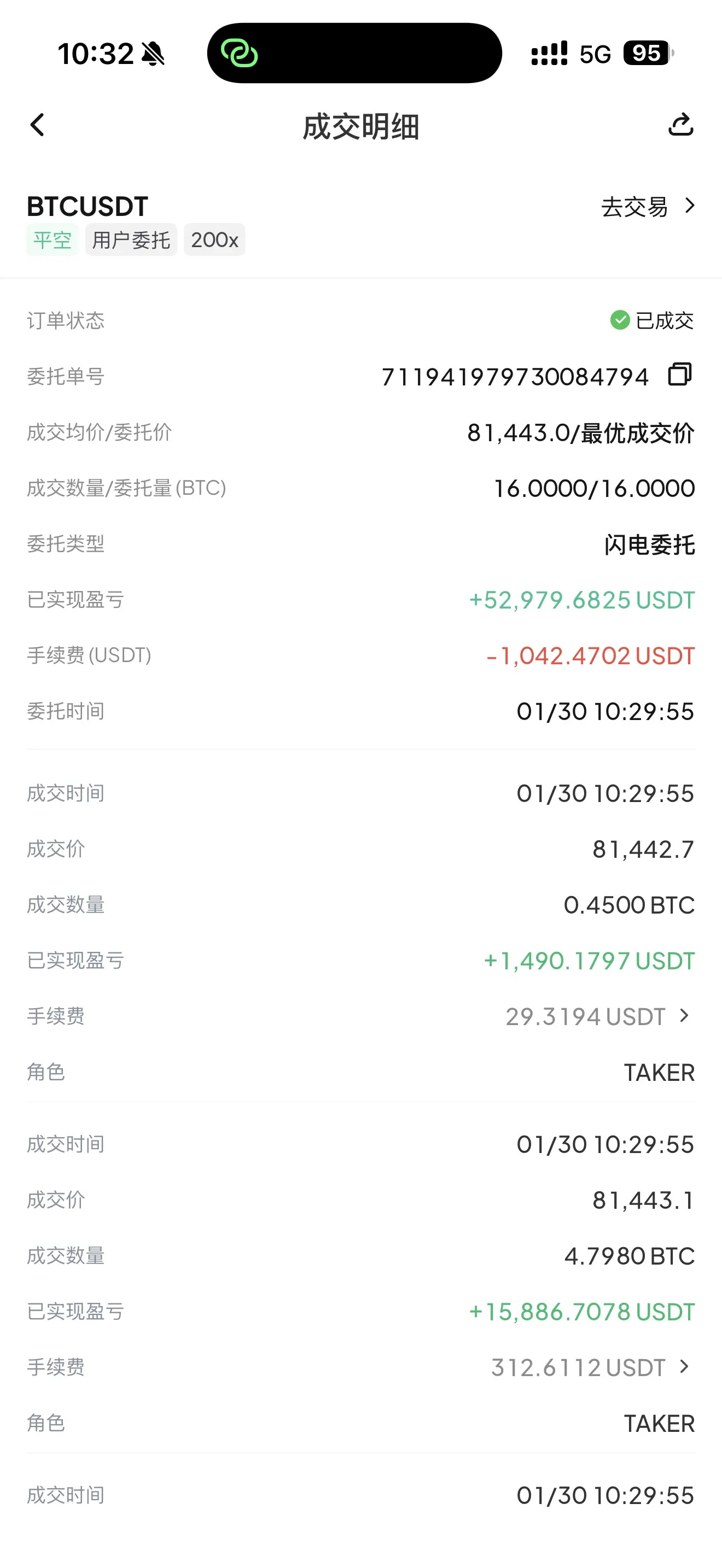Go back from the 成交明细 page
Viewport: 722px width, 1568px height.
pyautogui.click(x=38, y=125)
